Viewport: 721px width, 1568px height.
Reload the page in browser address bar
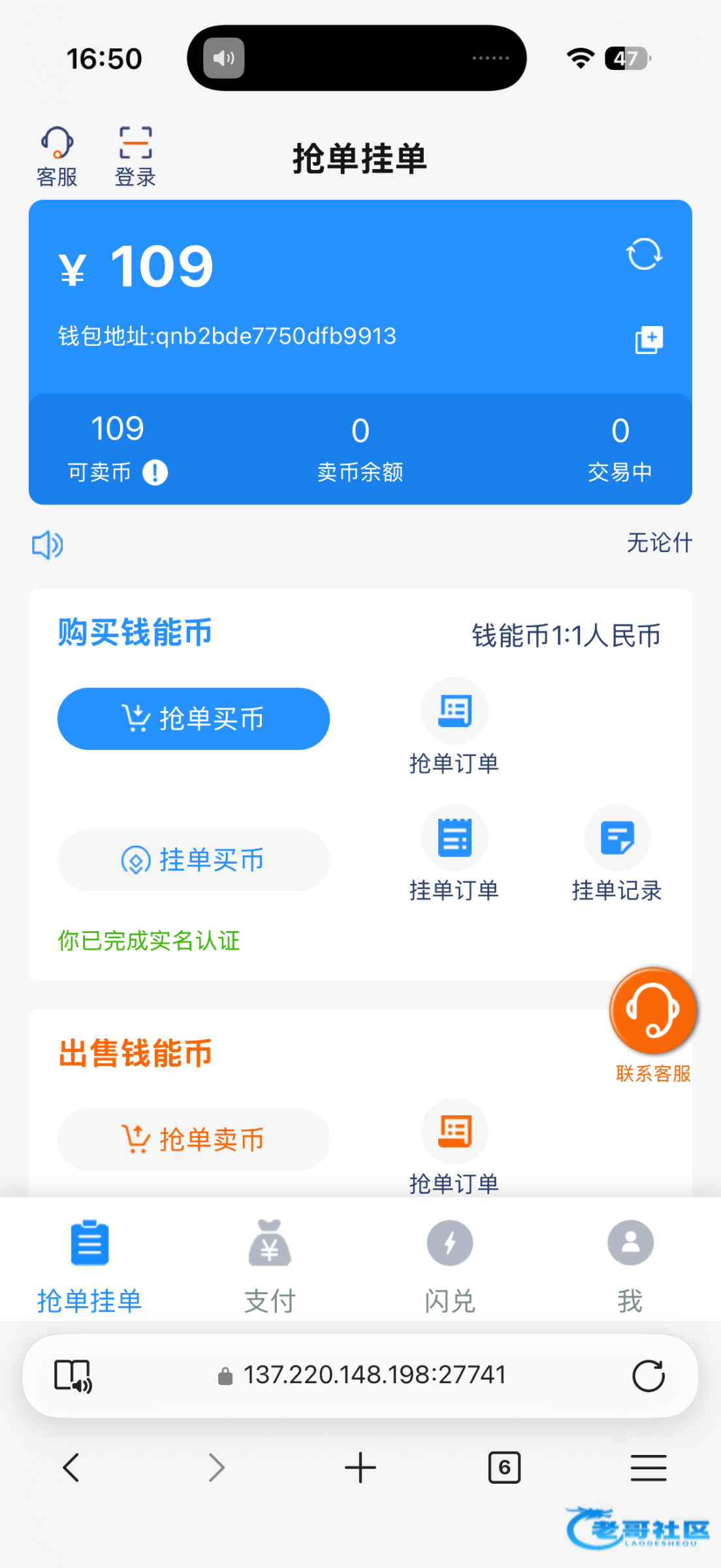648,1376
